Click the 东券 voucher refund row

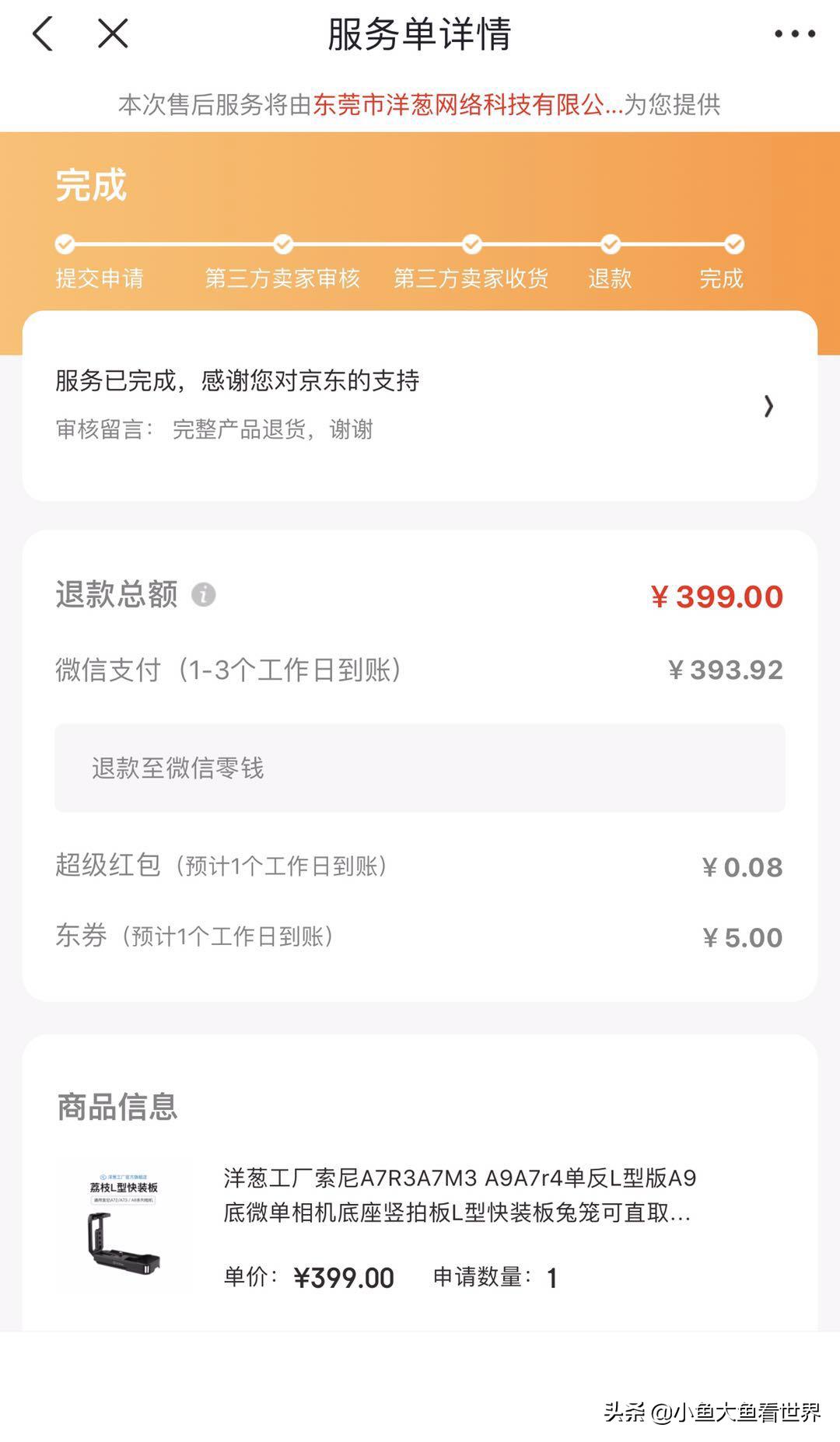[x=420, y=937]
